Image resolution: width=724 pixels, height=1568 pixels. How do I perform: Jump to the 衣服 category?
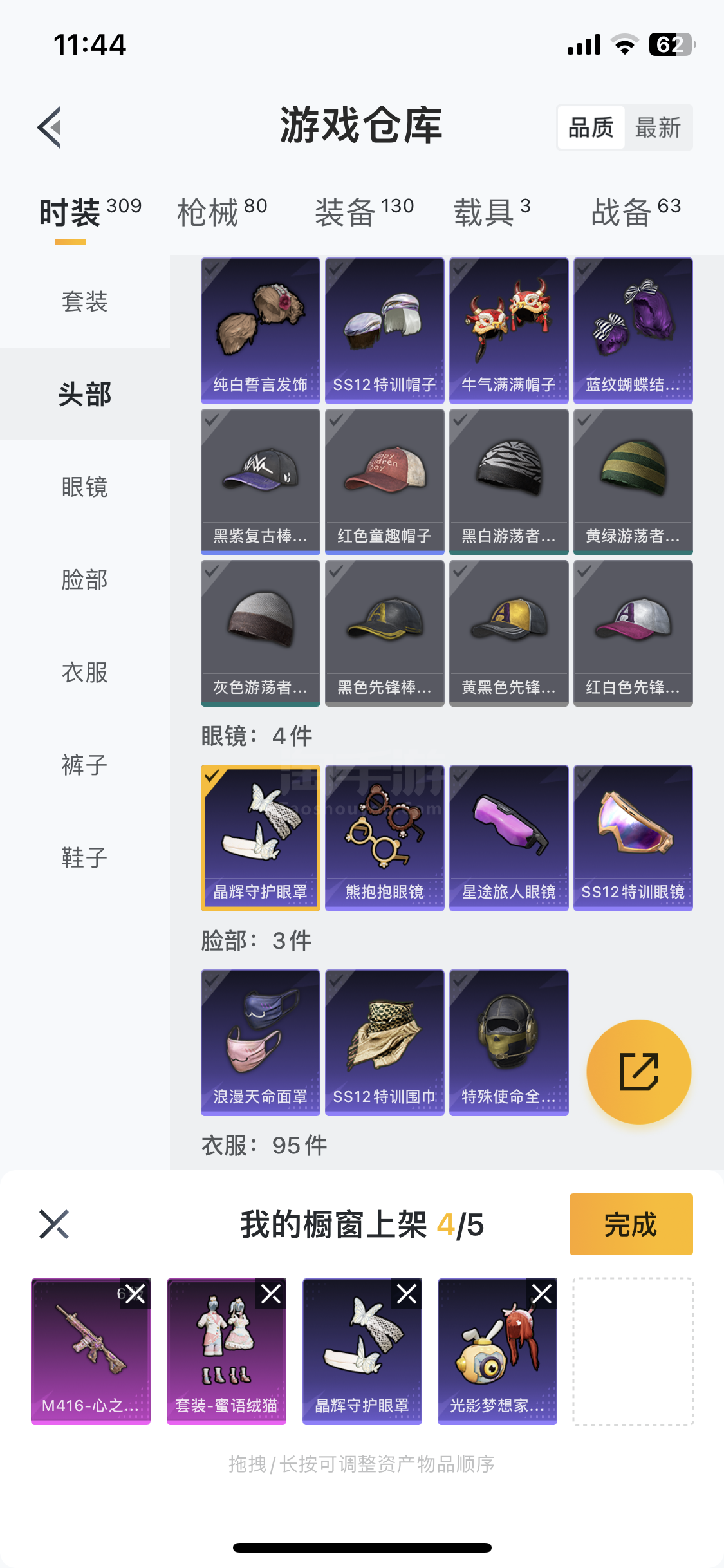(85, 672)
